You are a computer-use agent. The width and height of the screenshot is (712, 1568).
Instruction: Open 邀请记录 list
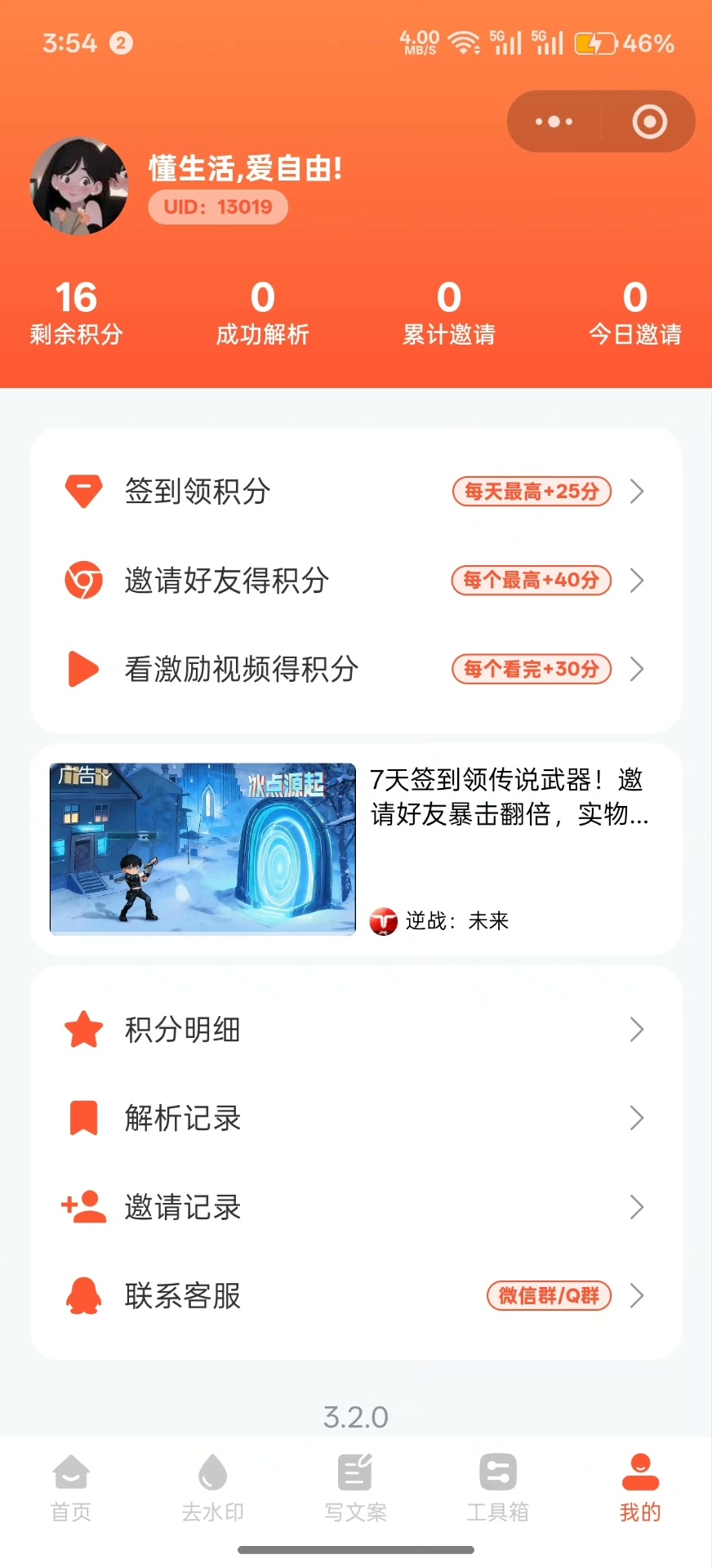click(355, 1207)
